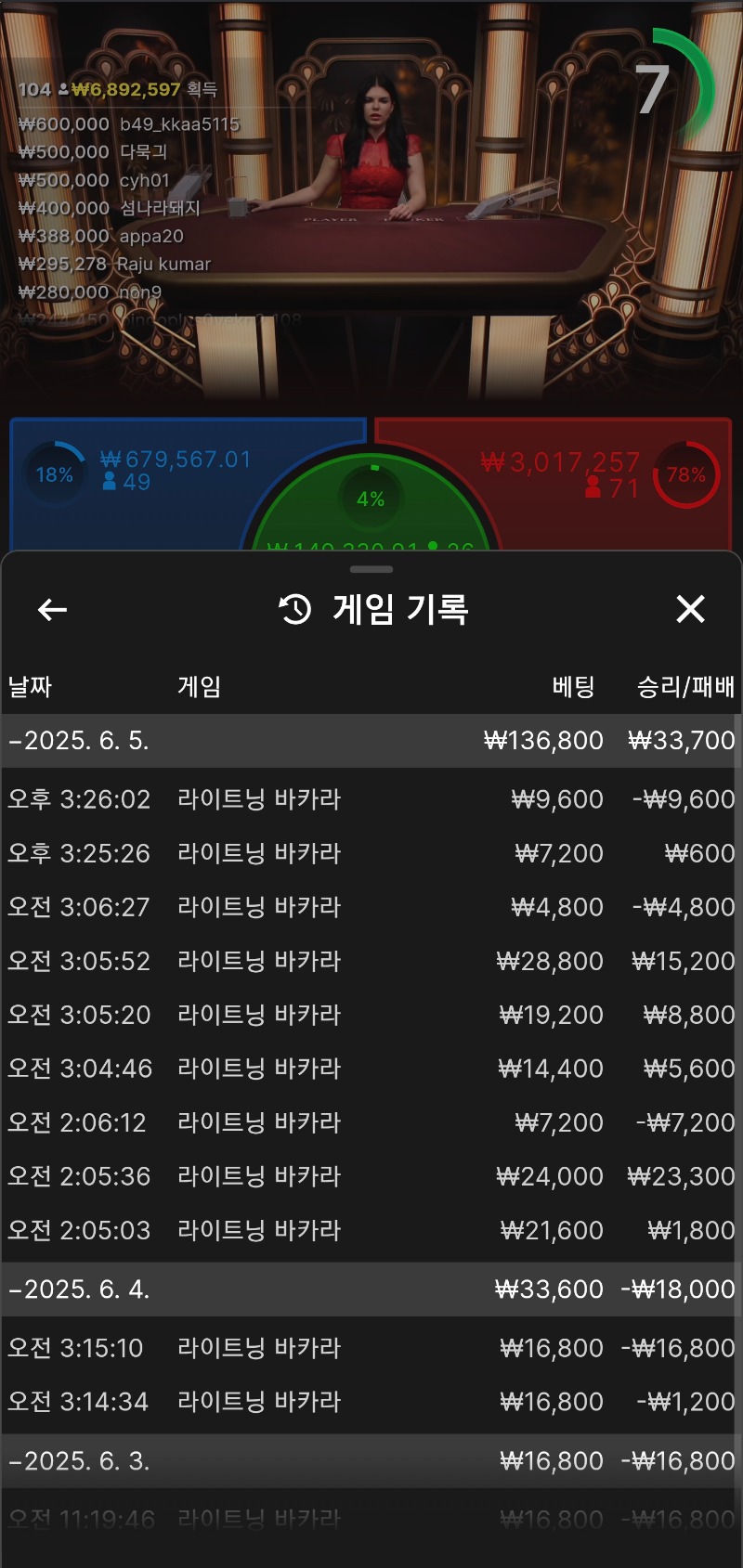Open the 오전 2:05:36 game record
Image resolution: width=743 pixels, height=1568 pixels.
(x=371, y=1176)
